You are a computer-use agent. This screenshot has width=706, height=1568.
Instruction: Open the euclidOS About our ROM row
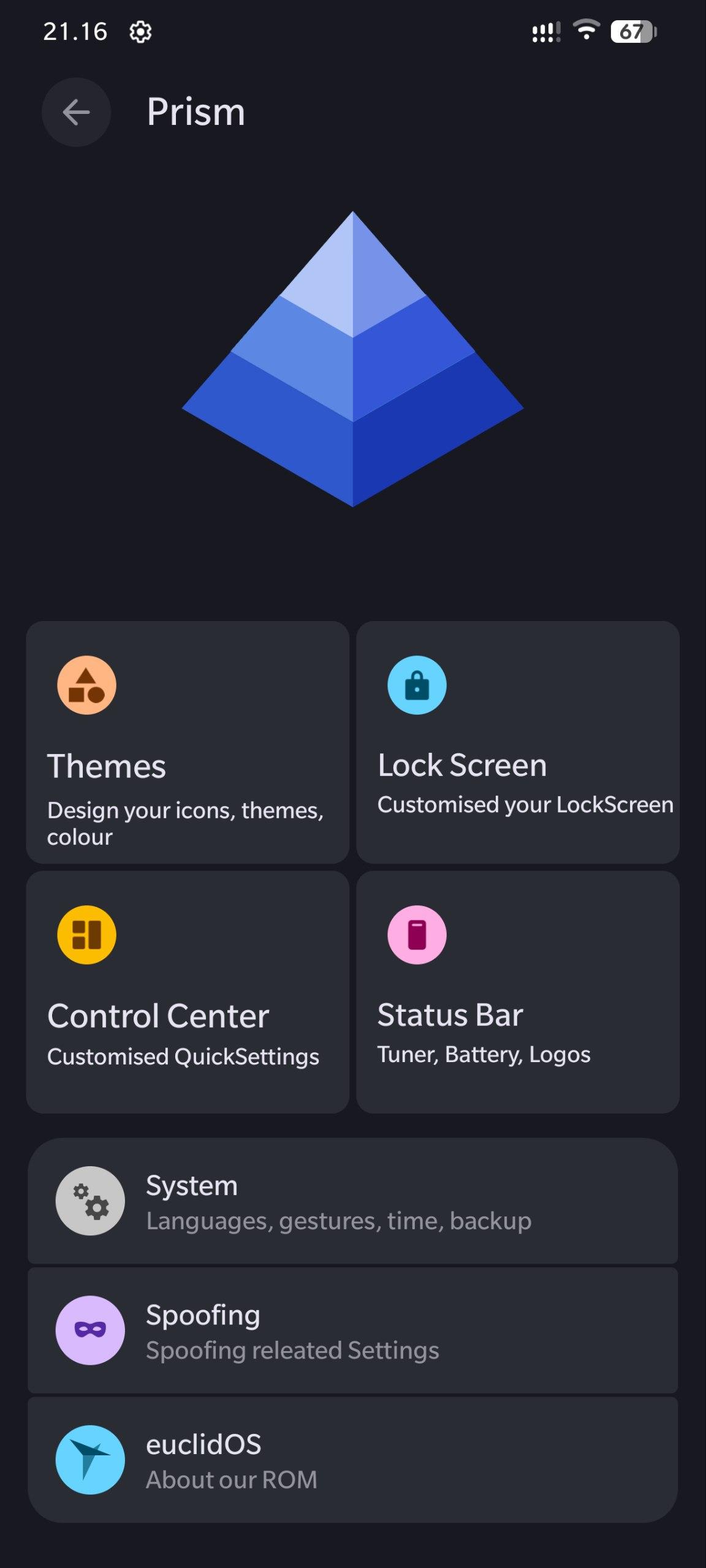[352, 1460]
